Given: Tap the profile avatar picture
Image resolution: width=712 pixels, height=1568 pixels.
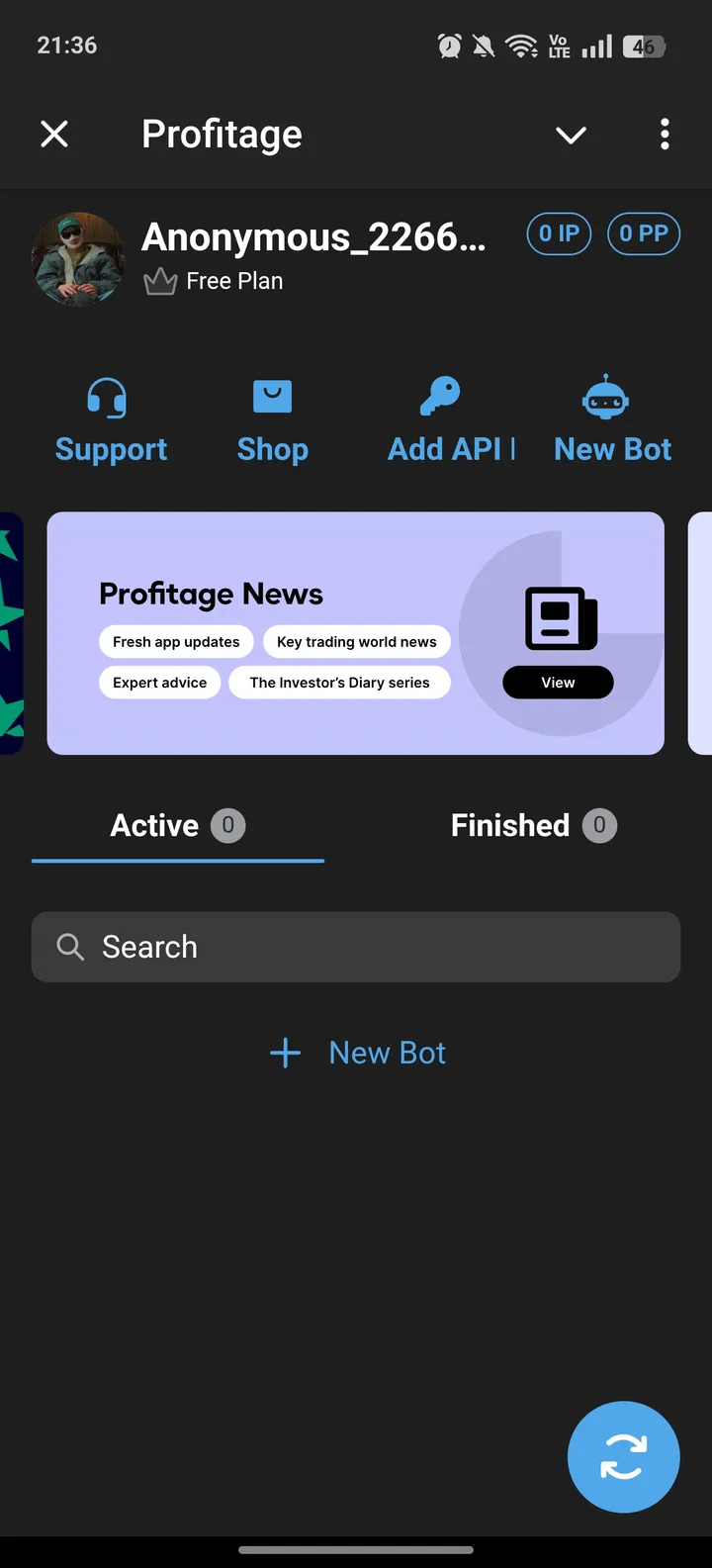Looking at the screenshot, I should (78, 258).
